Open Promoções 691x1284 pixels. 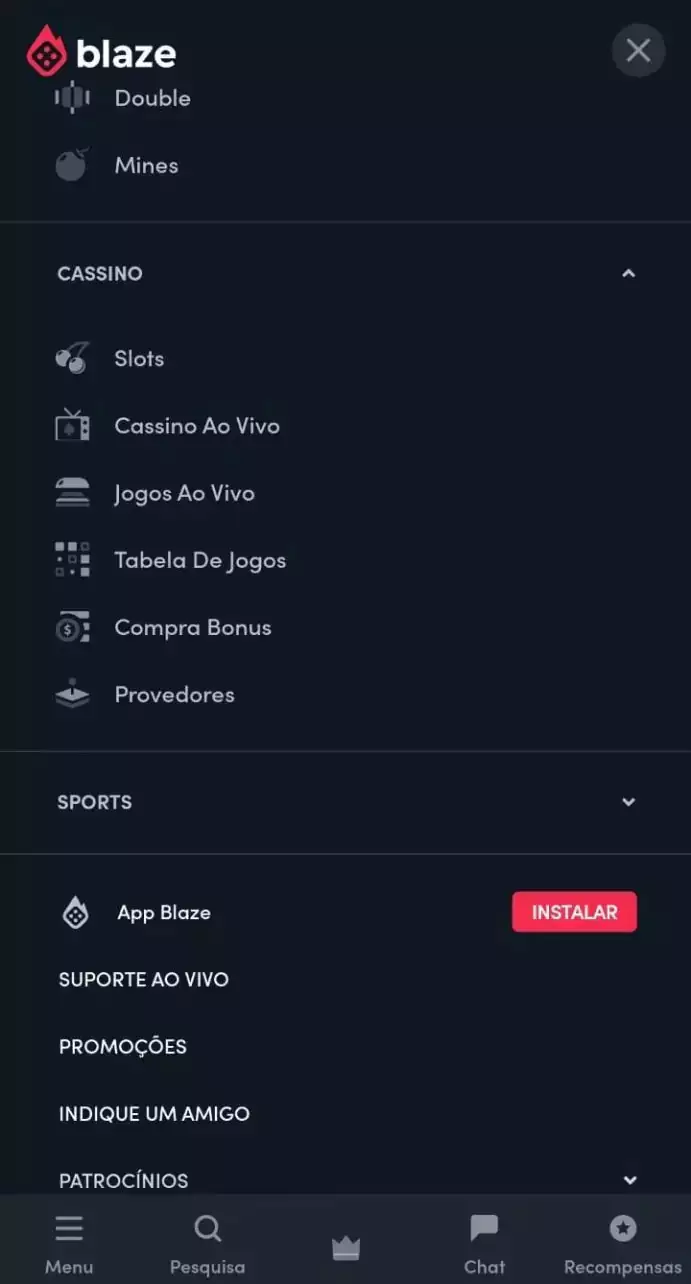(x=123, y=1047)
